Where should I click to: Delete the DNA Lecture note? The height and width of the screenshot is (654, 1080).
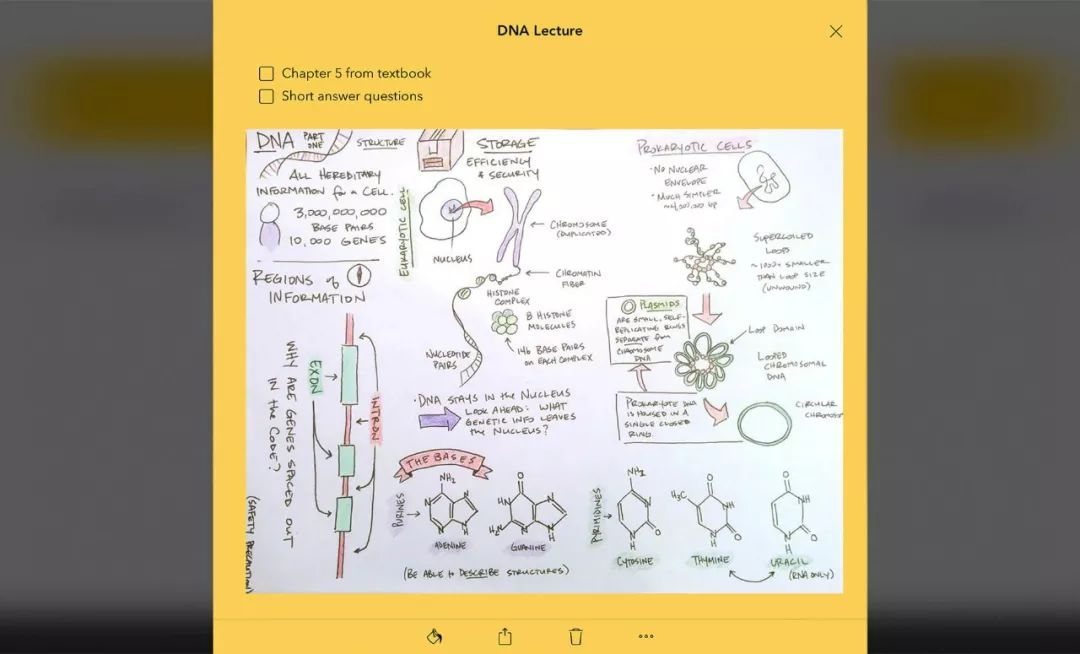[x=576, y=636]
